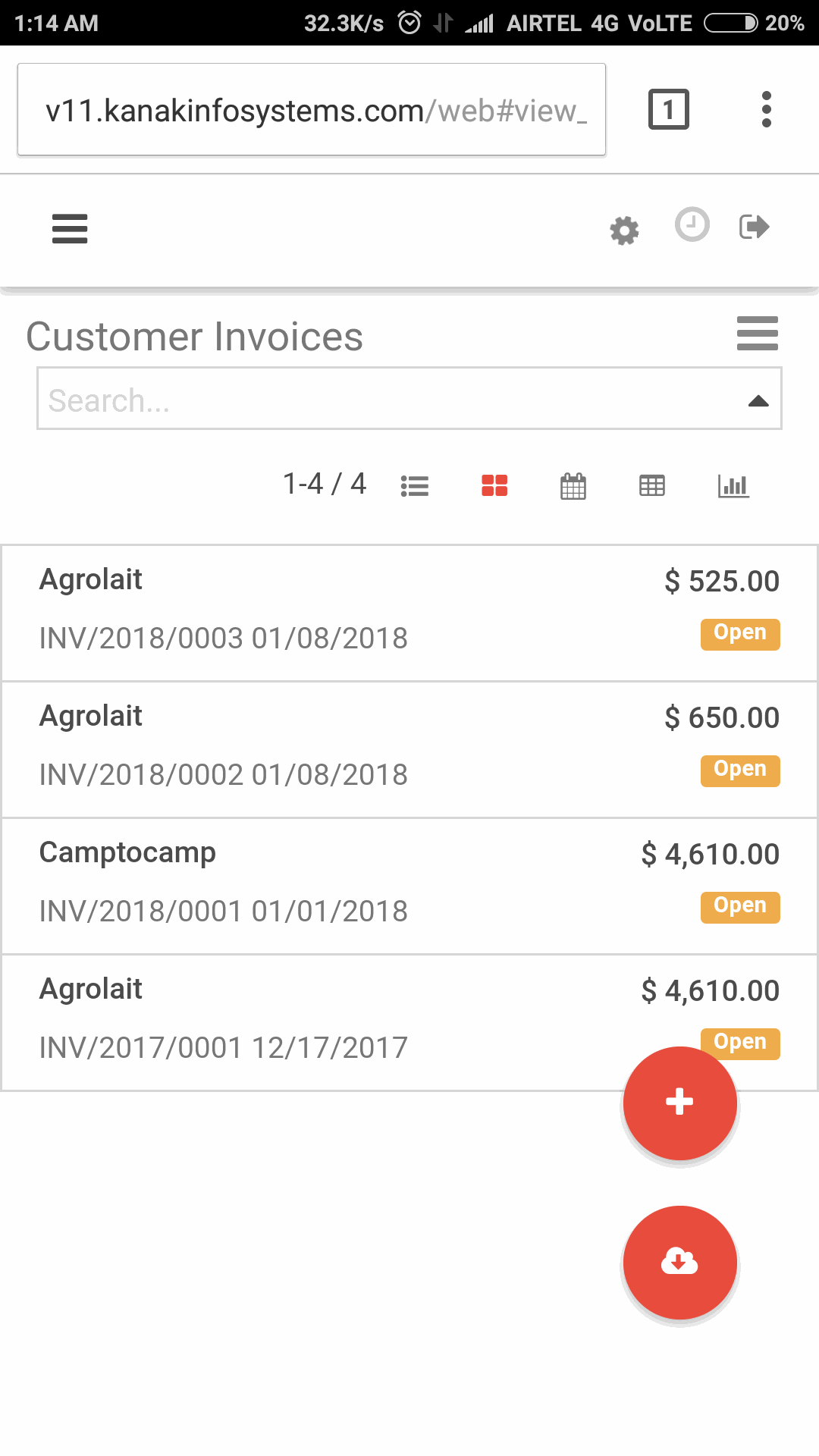Open the clock activity icon

point(692,224)
